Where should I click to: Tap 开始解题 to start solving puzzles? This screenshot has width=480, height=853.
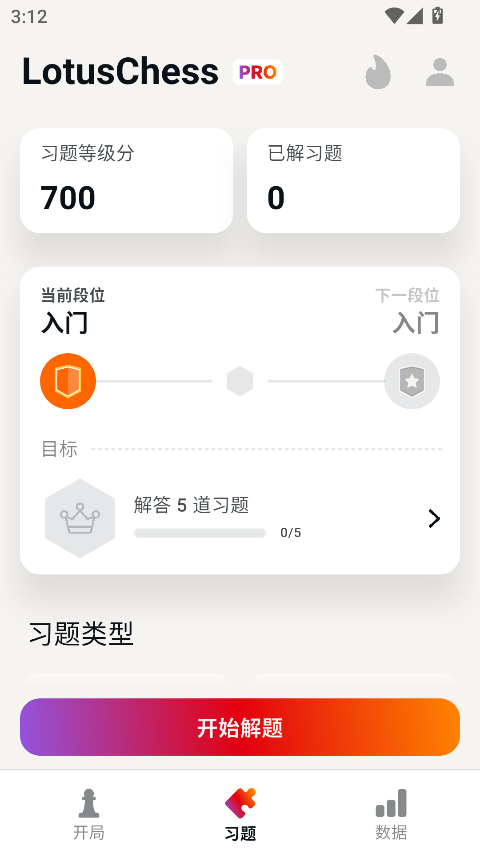tap(240, 727)
